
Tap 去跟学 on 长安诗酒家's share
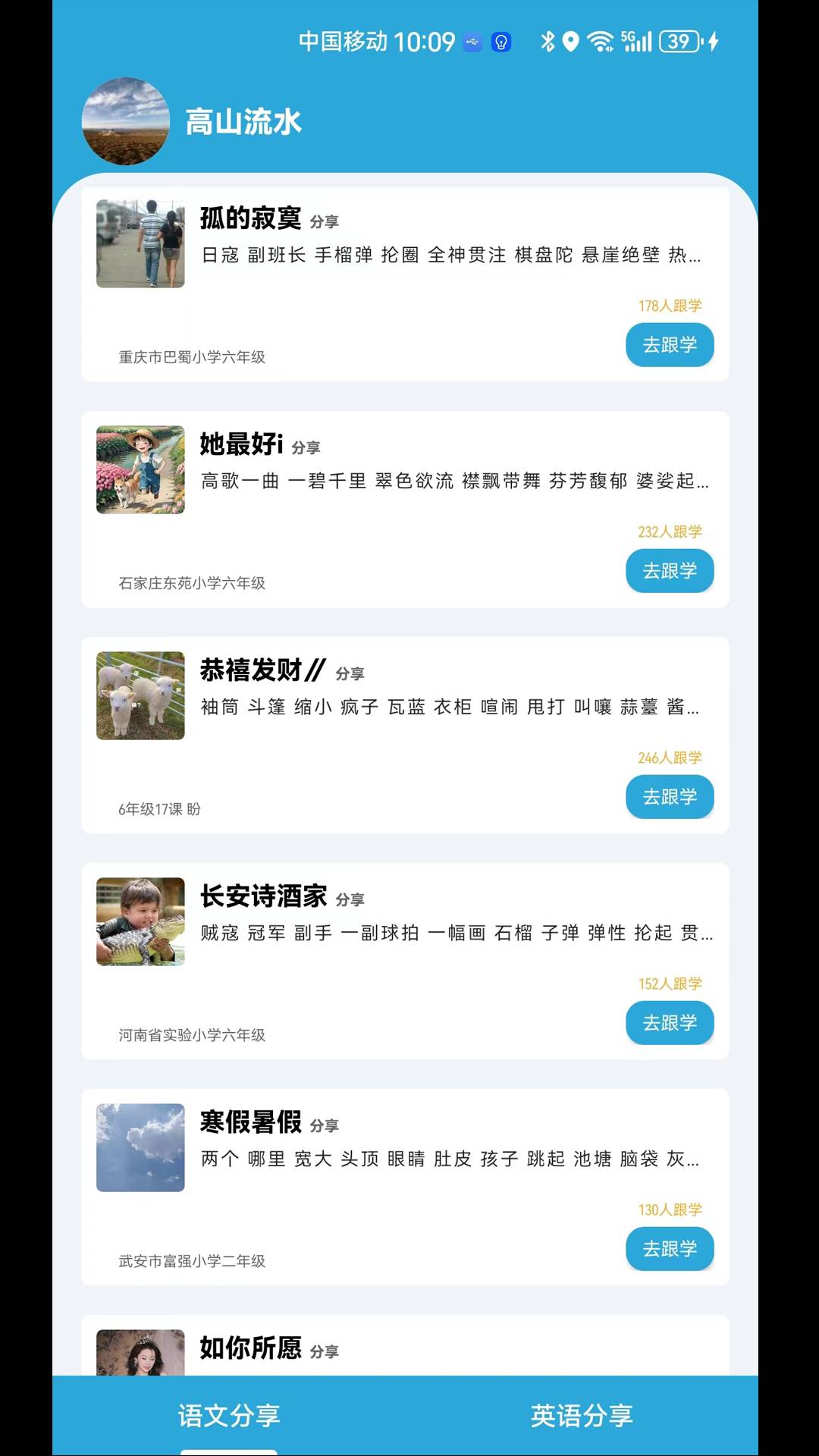(670, 1022)
